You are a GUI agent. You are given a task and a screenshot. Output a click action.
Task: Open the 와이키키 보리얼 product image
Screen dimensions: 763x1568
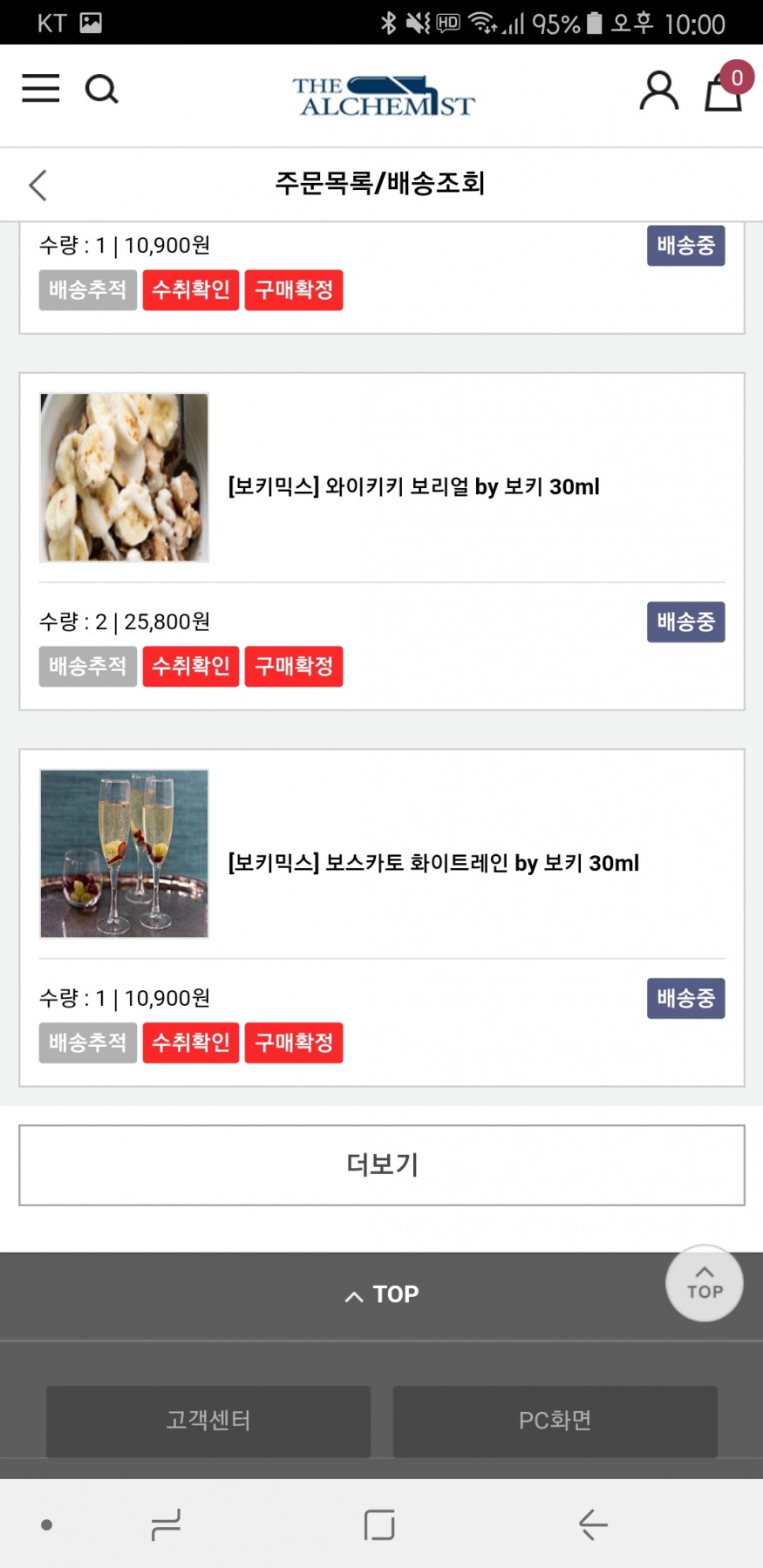pos(124,478)
